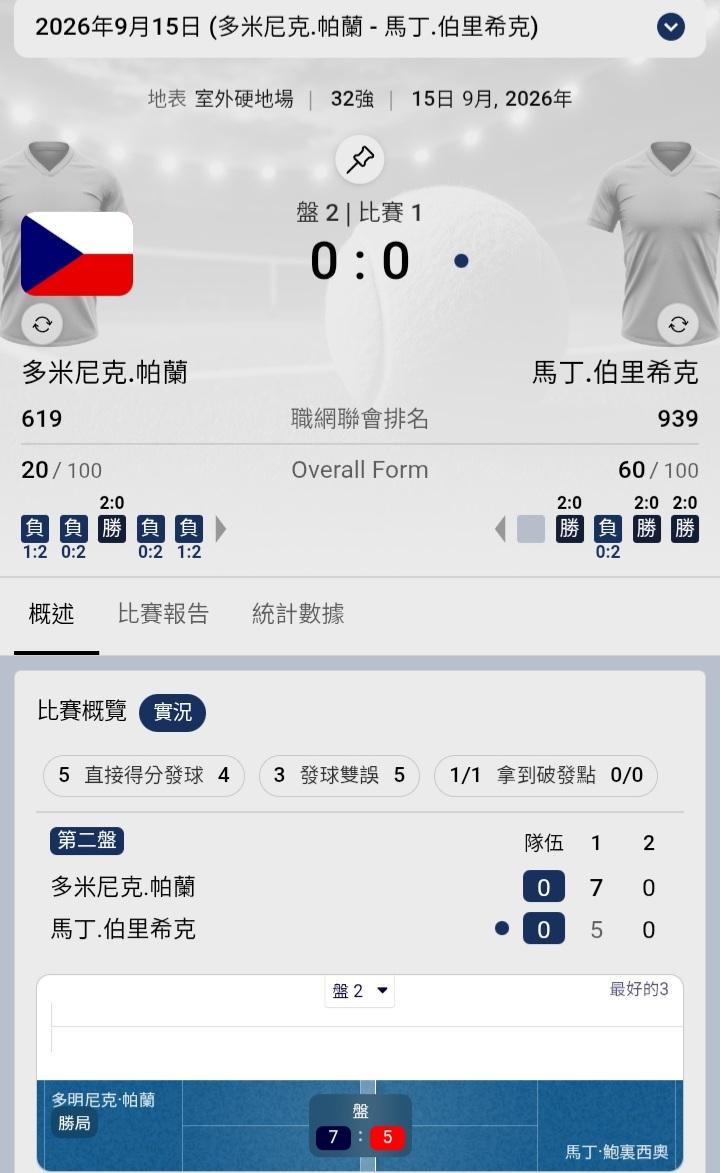This screenshot has width=720, height=1173.
Task: Switch to the 比賽報告 tab
Action: click(163, 613)
